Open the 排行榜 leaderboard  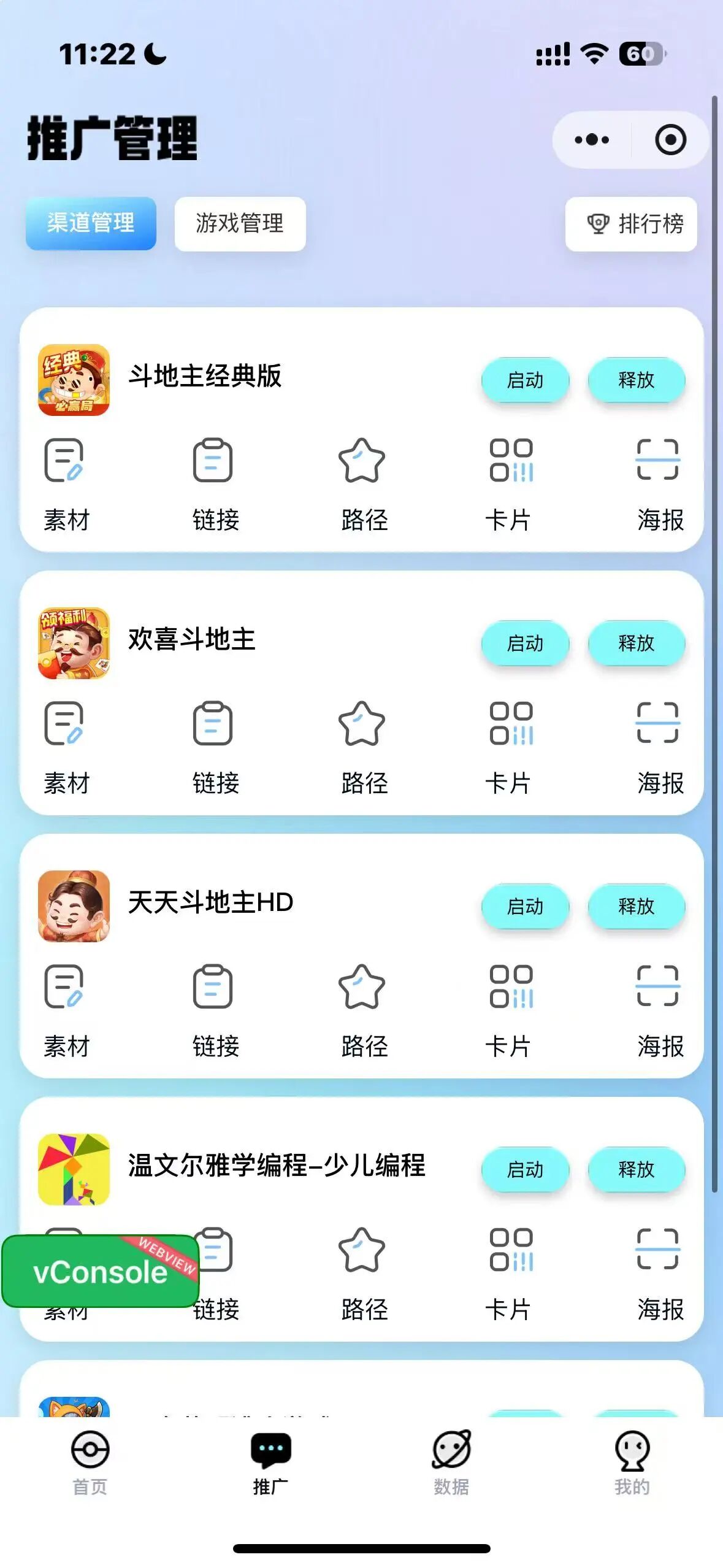tap(631, 224)
